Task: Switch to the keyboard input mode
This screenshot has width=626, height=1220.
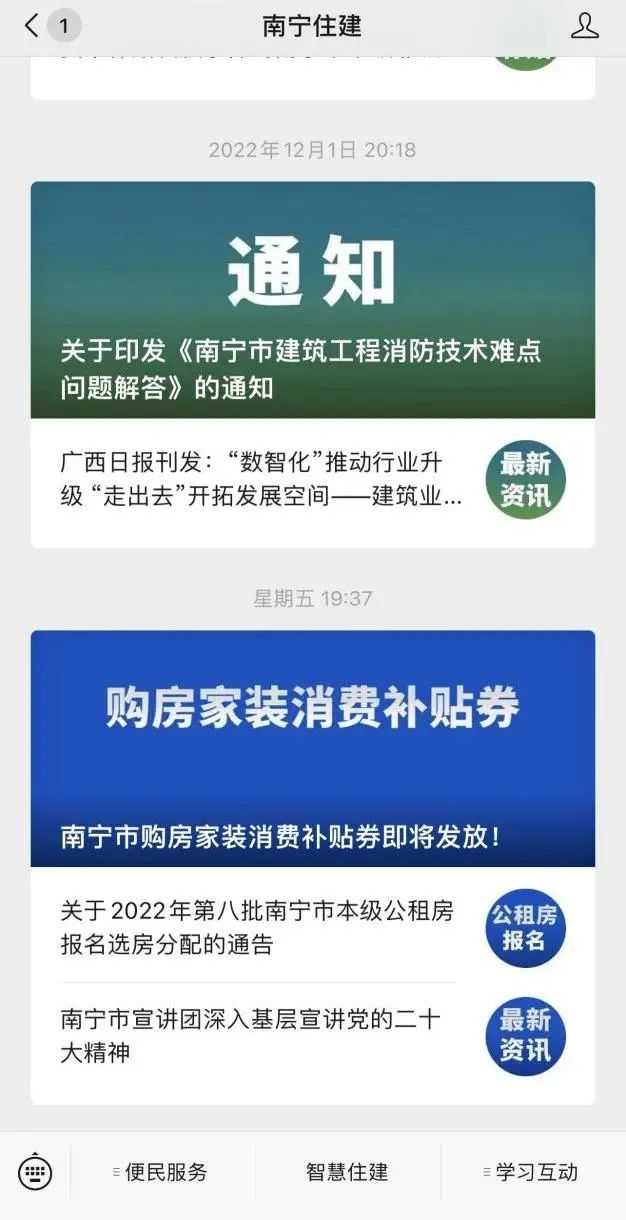Action: coord(35,1172)
